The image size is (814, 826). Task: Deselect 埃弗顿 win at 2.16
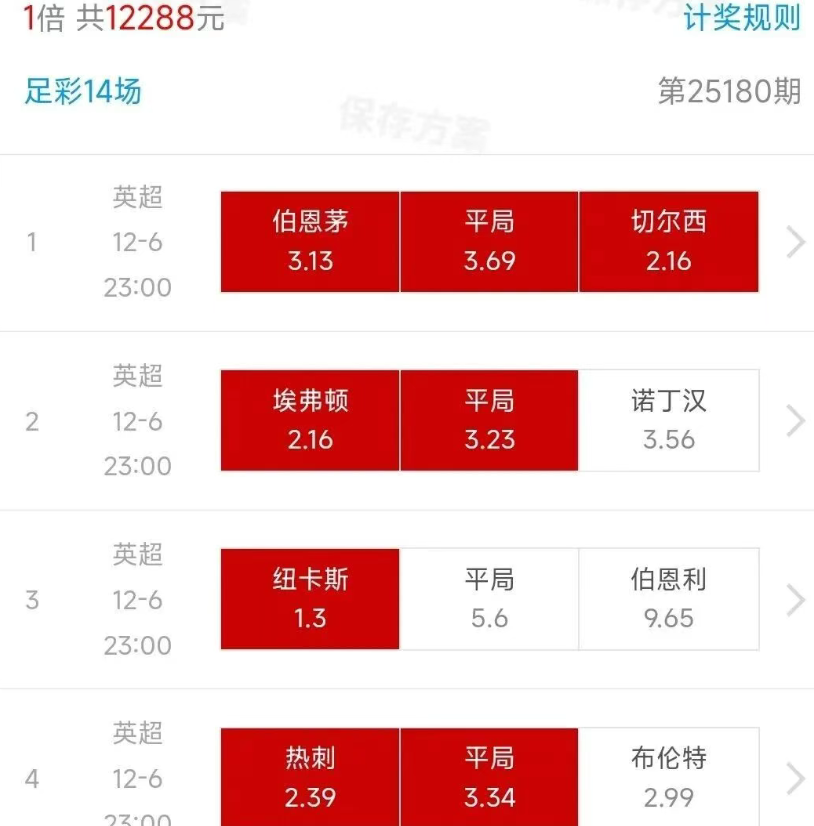(310, 421)
